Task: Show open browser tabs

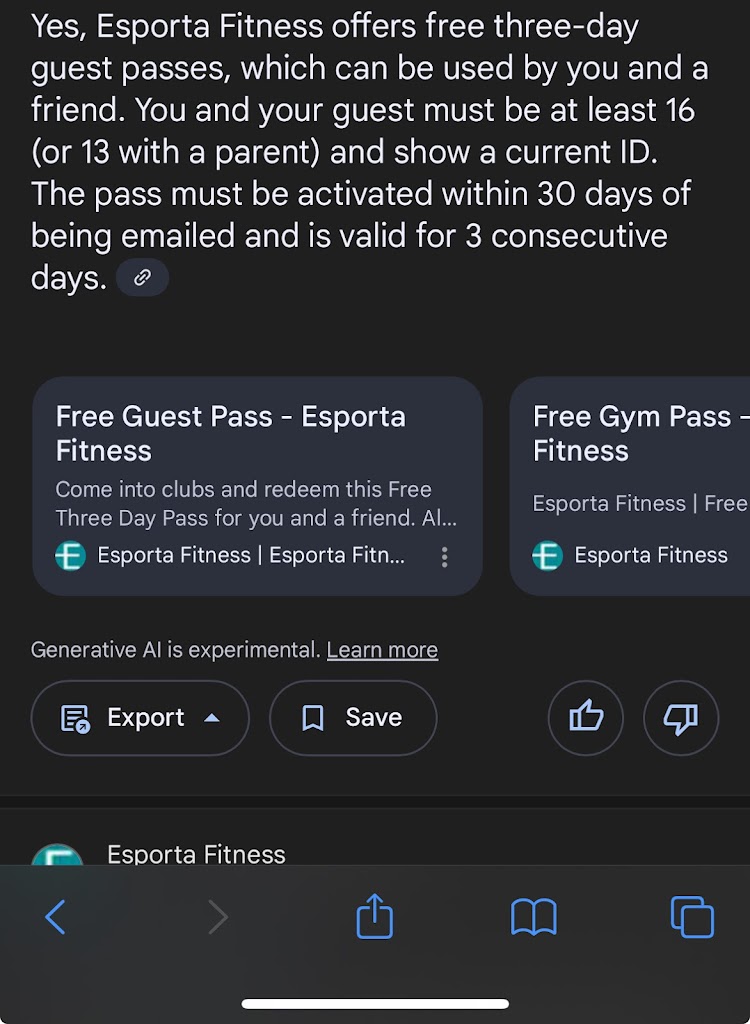Action: (x=692, y=916)
